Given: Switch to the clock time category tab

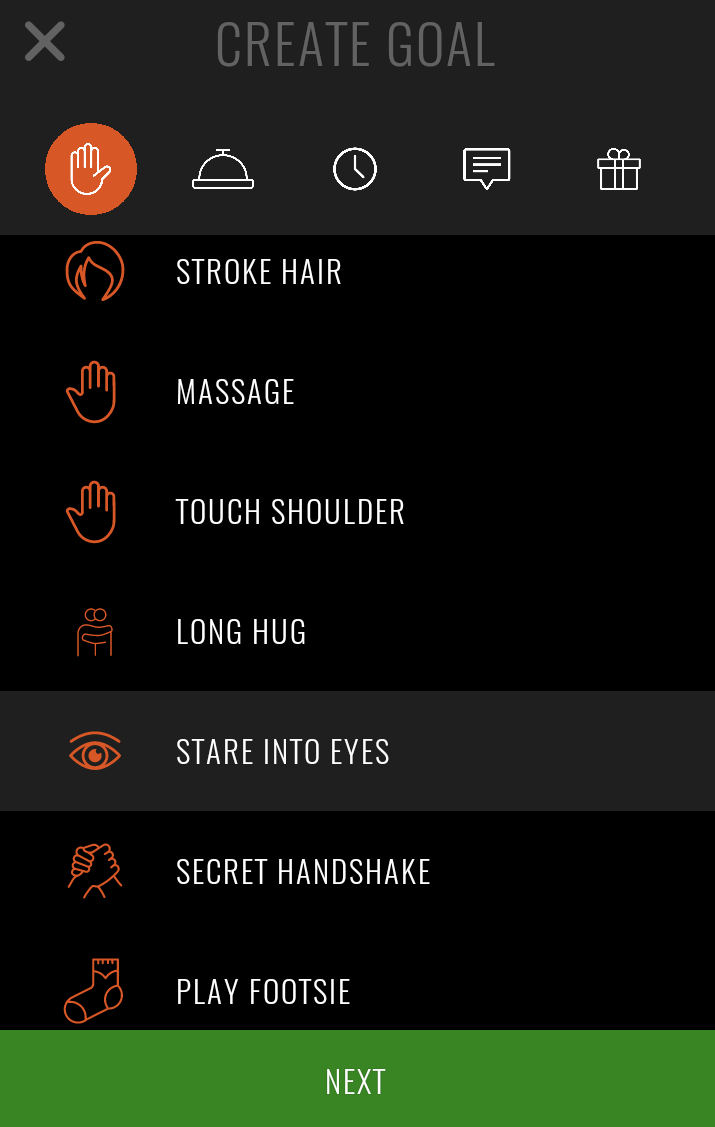Looking at the screenshot, I should tap(355, 169).
